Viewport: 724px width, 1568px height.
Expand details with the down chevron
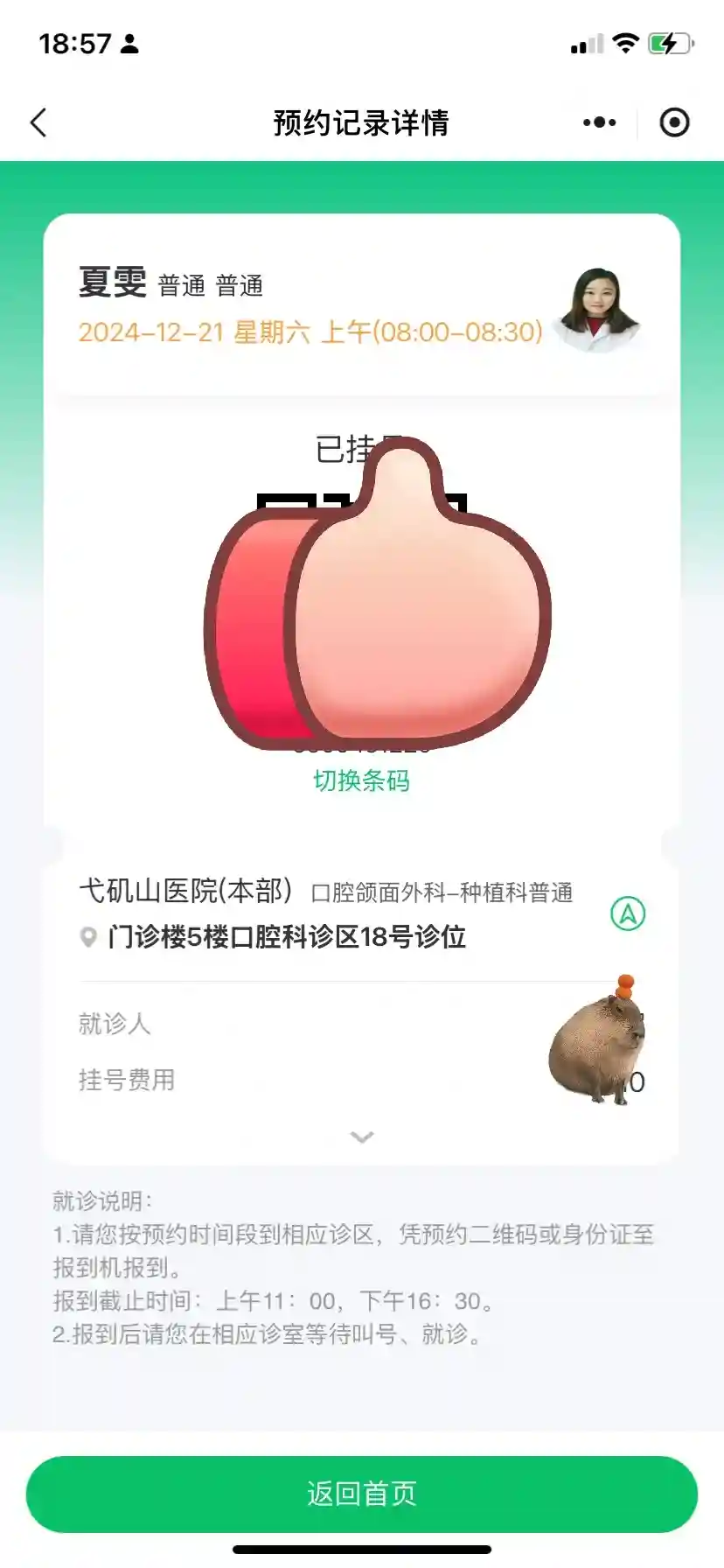tap(362, 1137)
